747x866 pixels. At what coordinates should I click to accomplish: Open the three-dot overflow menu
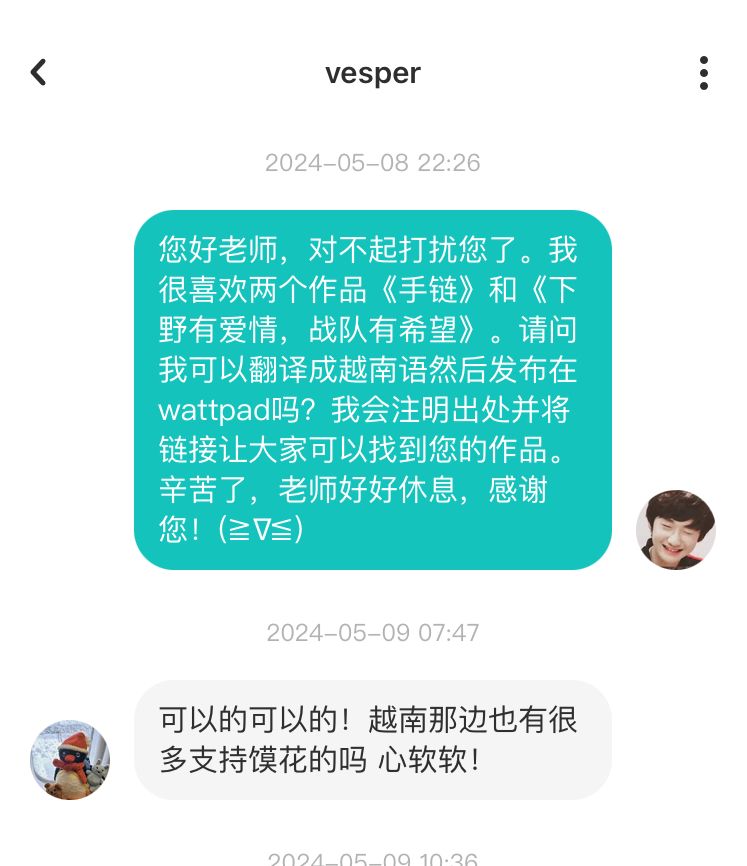704,73
